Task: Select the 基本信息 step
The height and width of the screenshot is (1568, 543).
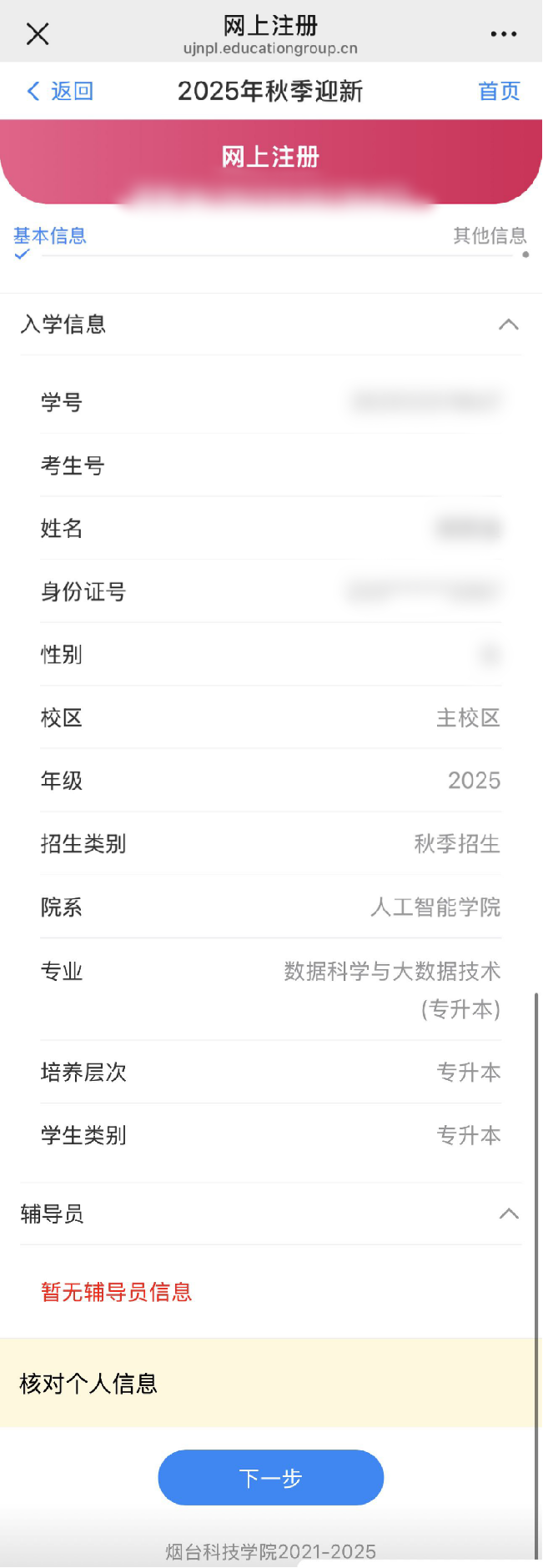Action: (x=50, y=236)
